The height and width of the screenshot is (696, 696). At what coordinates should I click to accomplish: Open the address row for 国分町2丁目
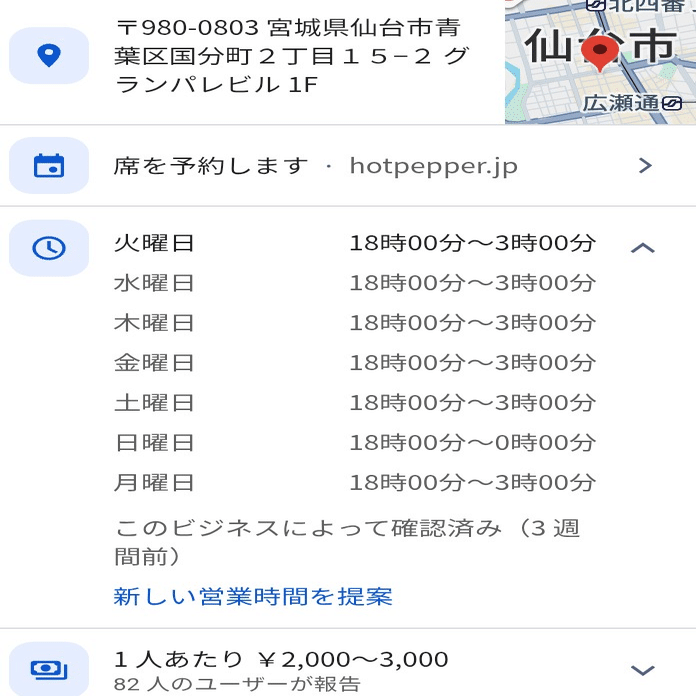(290, 56)
